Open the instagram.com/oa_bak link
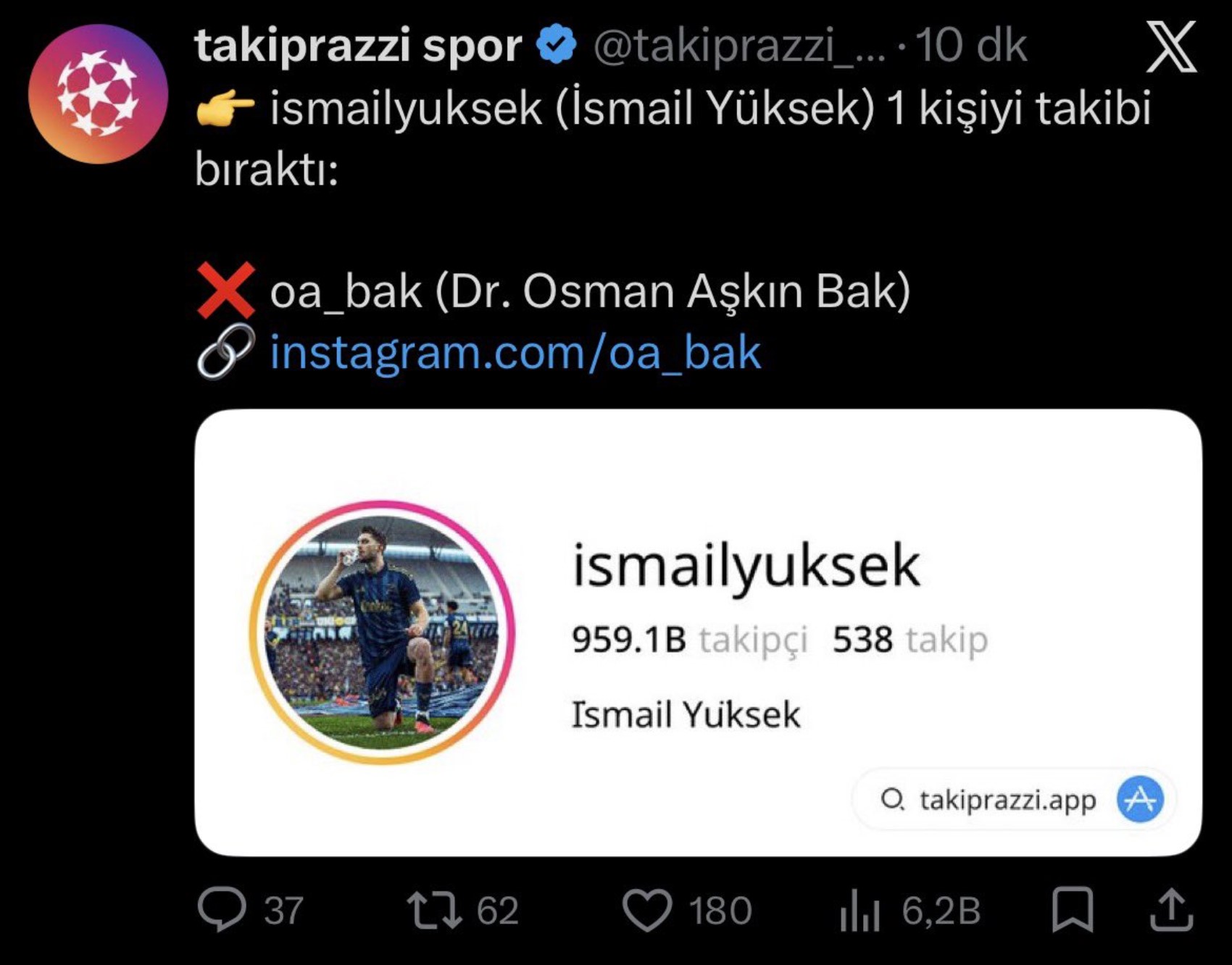This screenshot has height=965, width=1232. point(515,353)
